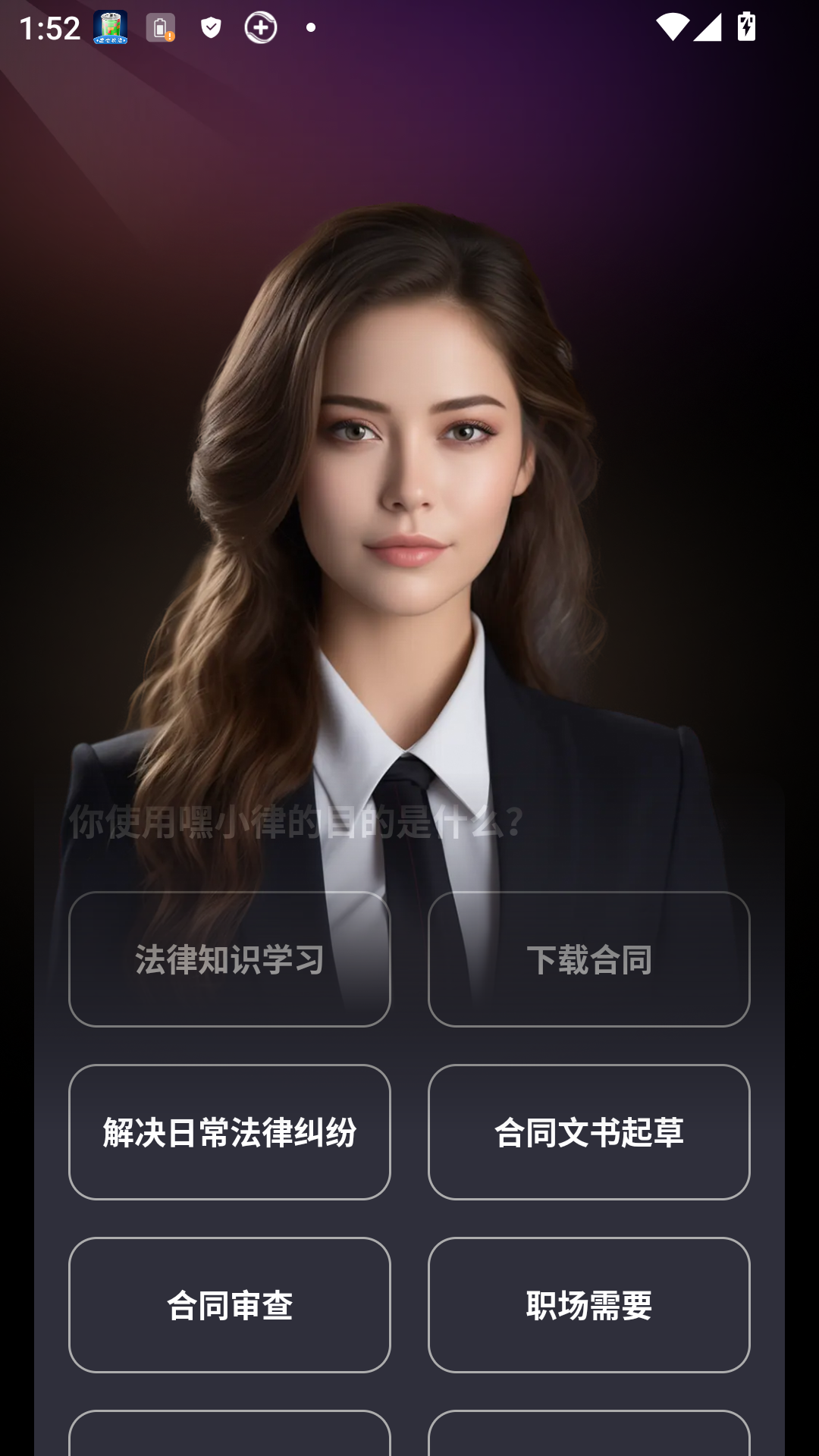Choose the 合同文书起草 option
819x1456 pixels.
tap(589, 1131)
